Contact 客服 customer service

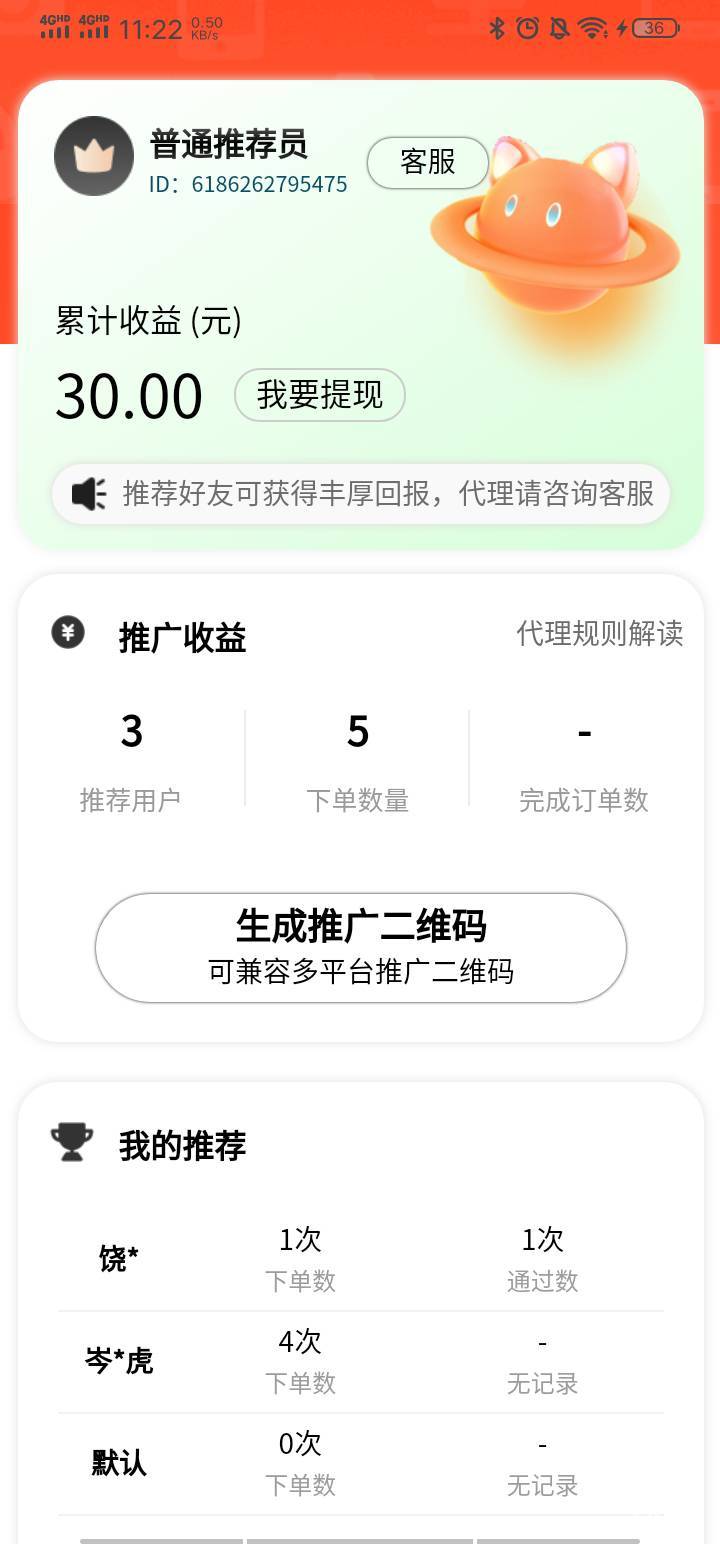pyautogui.click(x=427, y=162)
